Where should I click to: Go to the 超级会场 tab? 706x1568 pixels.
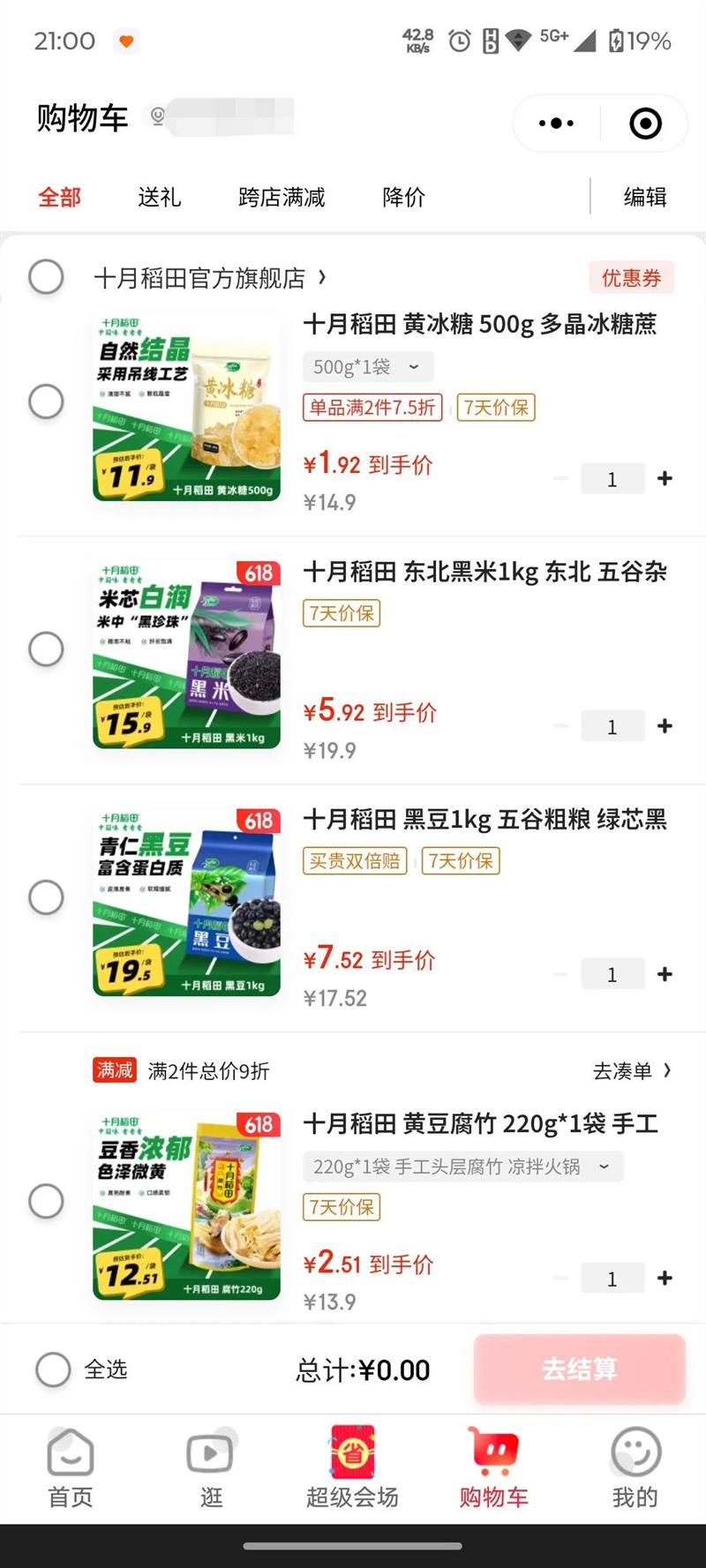point(352,1467)
